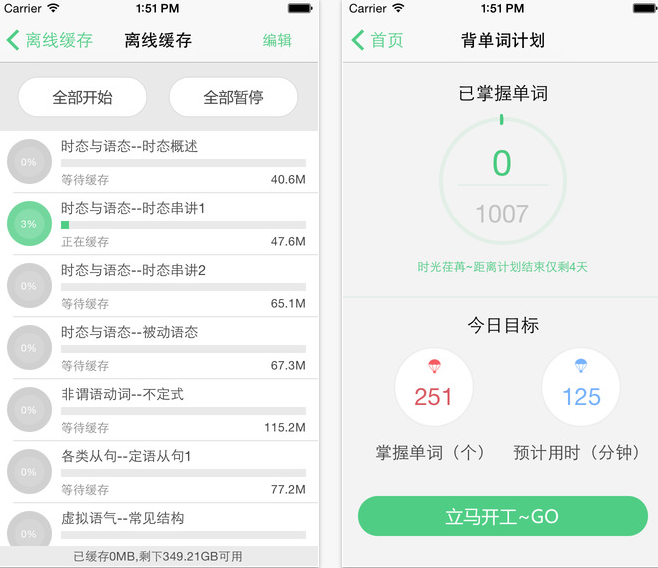Start all downloads with 全部开始
Screen dimensions: 658x568
pyautogui.click(x=82, y=98)
